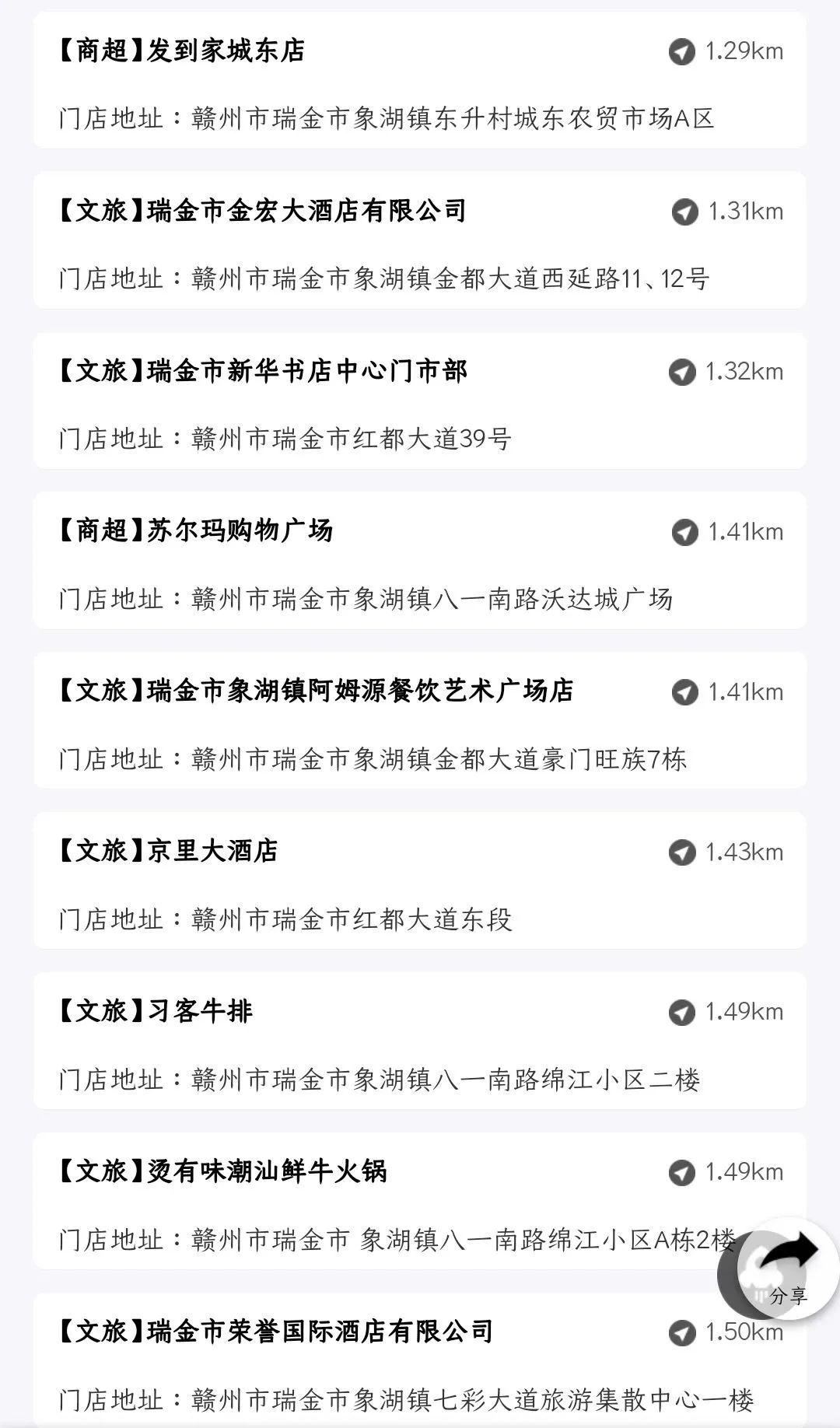View 阿姆源餐饮艺术广场店 details
This screenshot has width=840, height=1428.
(x=420, y=721)
